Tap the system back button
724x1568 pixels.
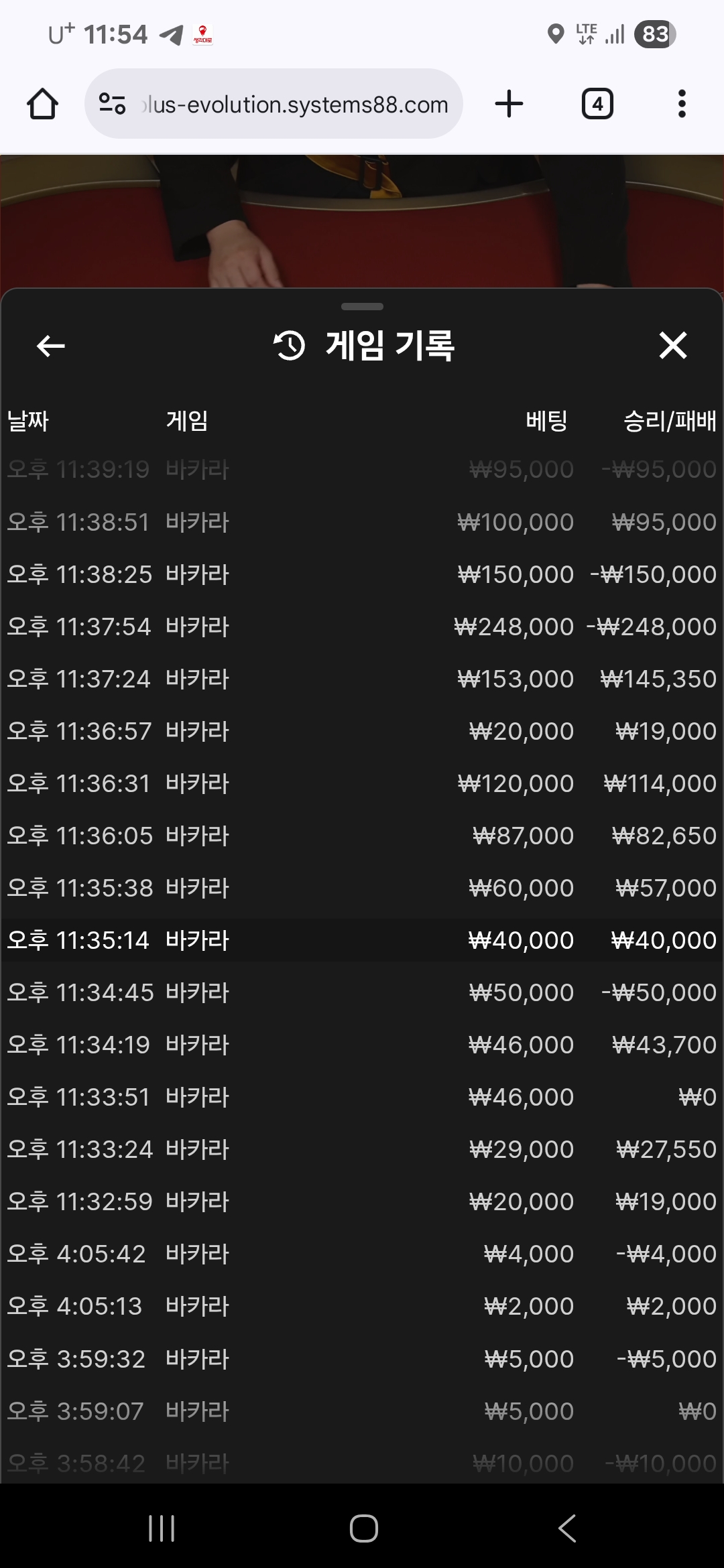(x=566, y=1528)
